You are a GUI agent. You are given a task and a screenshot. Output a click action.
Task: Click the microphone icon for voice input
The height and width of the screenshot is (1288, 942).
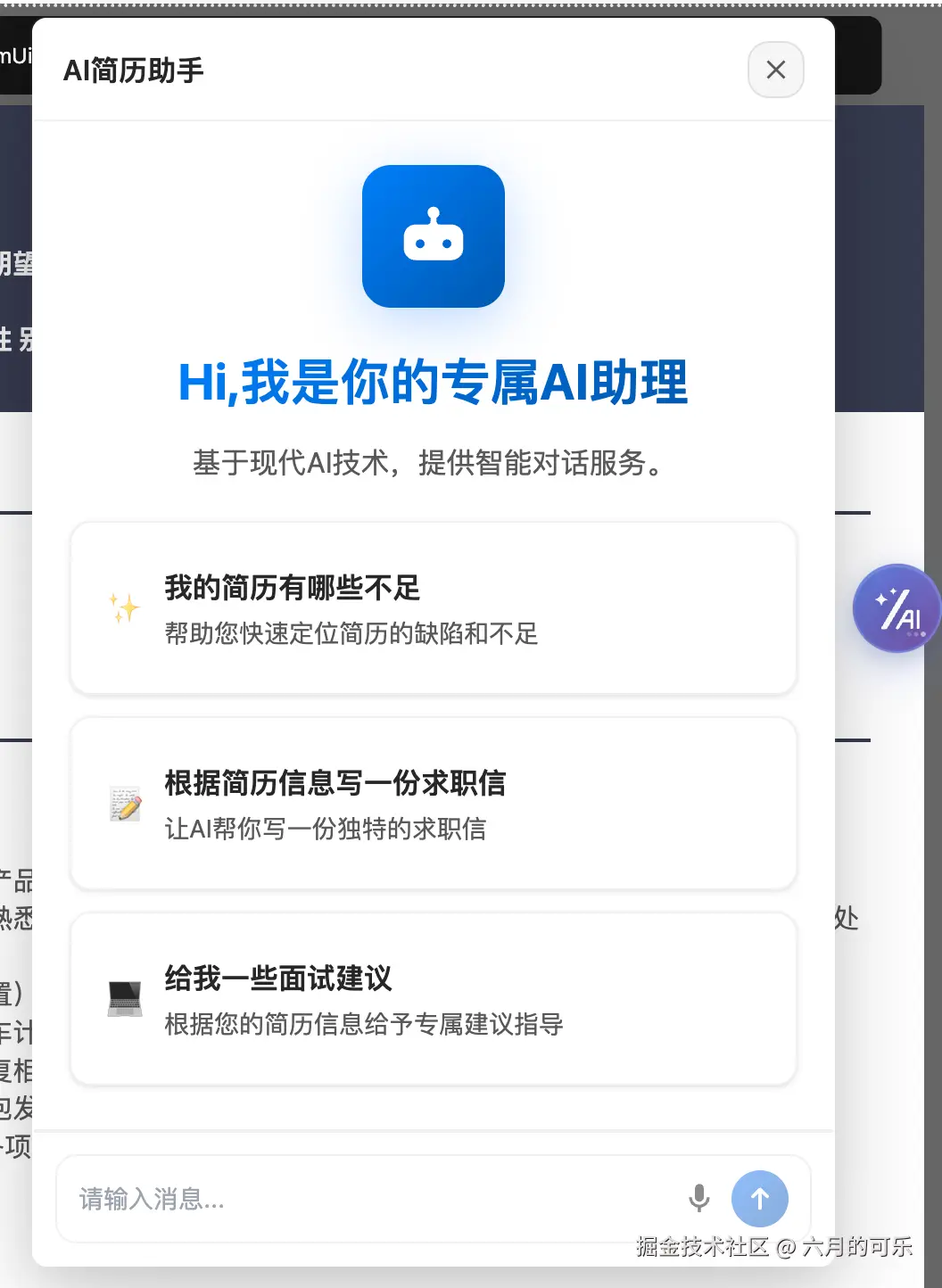[699, 1199]
